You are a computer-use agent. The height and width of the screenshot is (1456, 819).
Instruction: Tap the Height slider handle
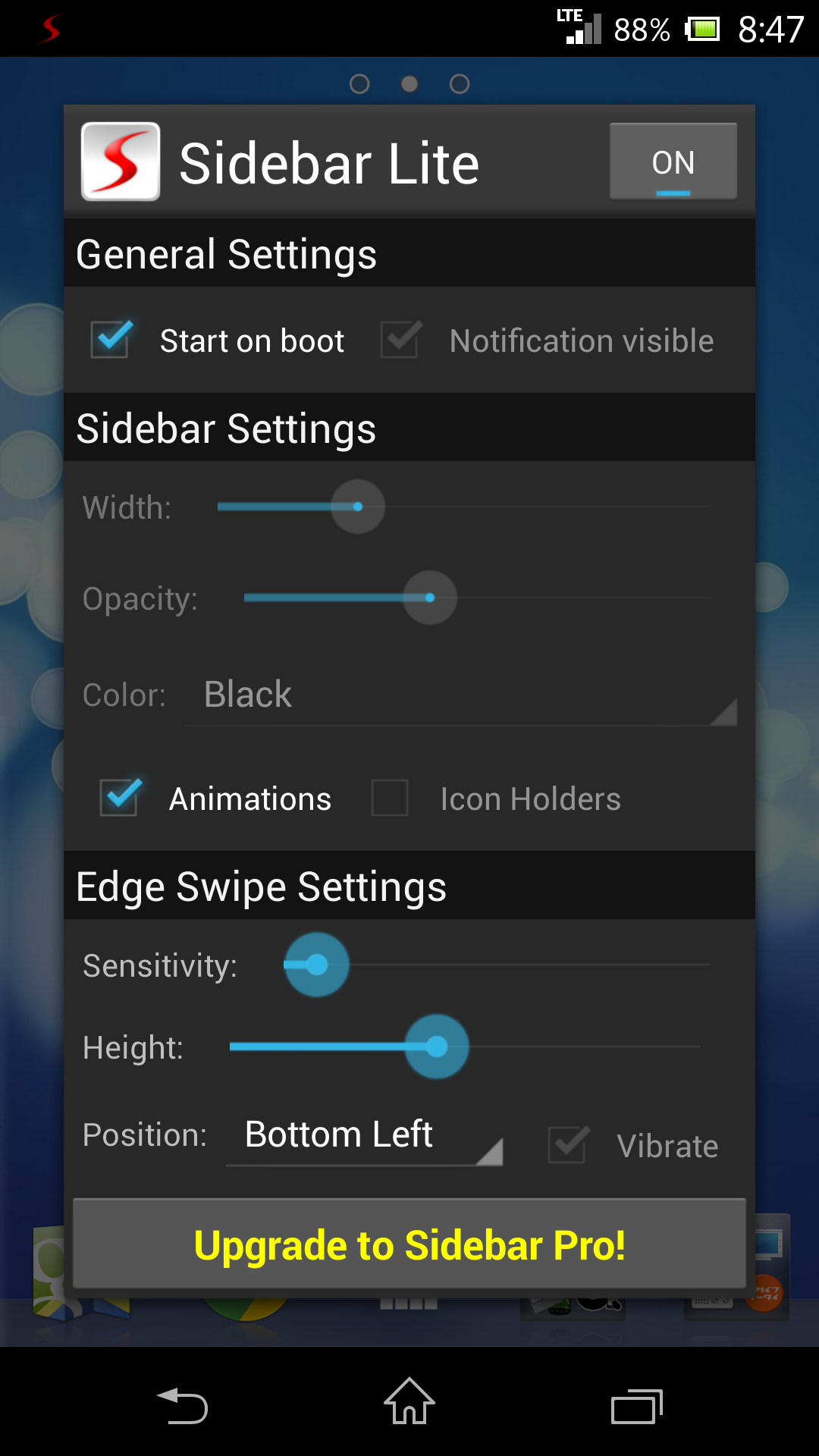437,1046
